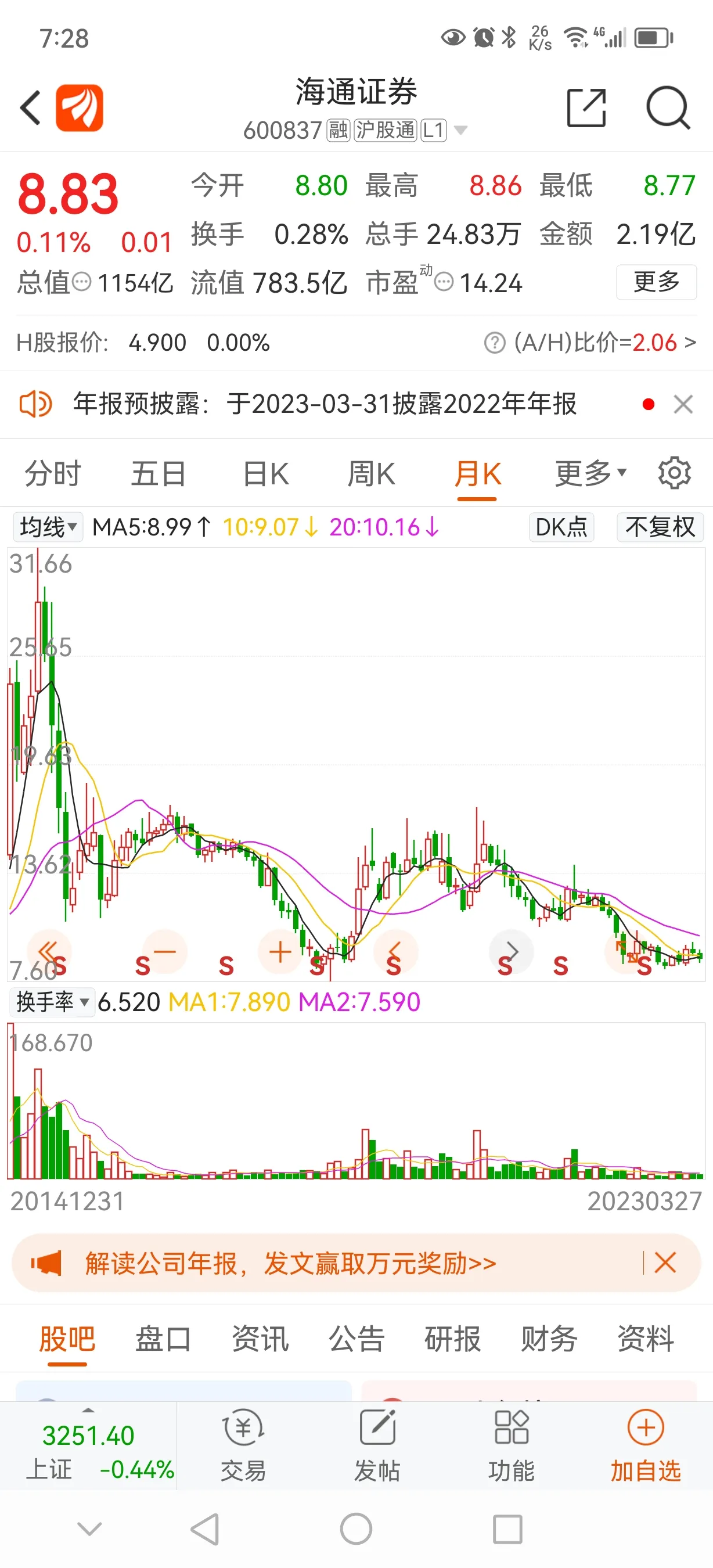
Task: Toggle the DK点 button
Action: 561,527
